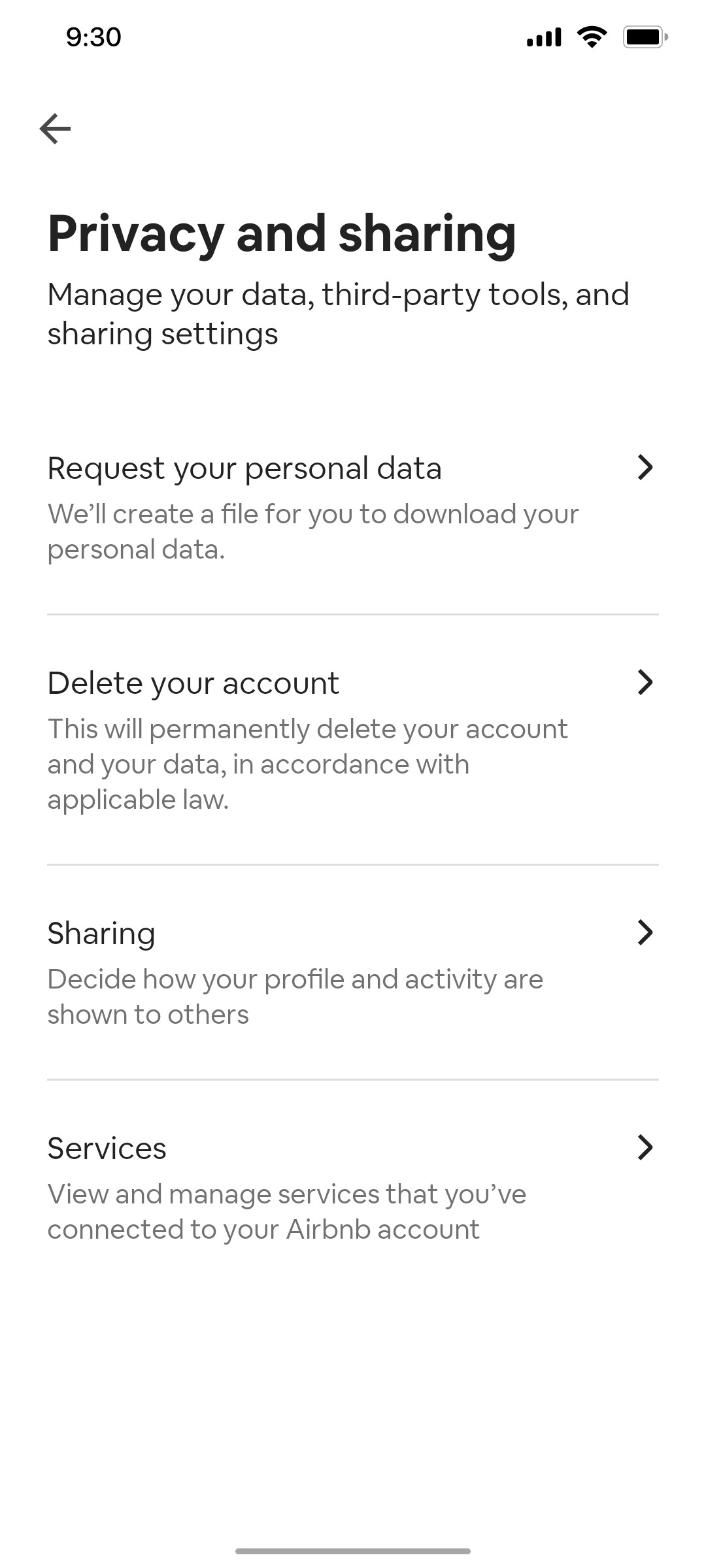This screenshot has width=706, height=1568.
Task: Click the manage your data subtitle
Action: 339,314
